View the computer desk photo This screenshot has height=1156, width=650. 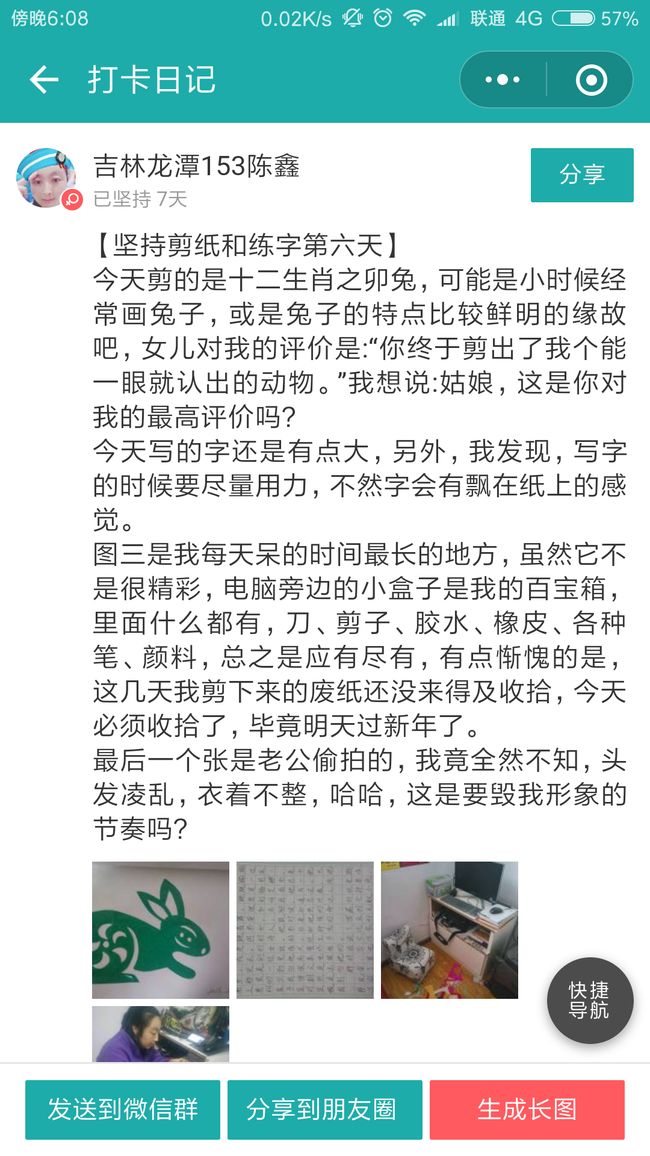pyautogui.click(x=450, y=930)
